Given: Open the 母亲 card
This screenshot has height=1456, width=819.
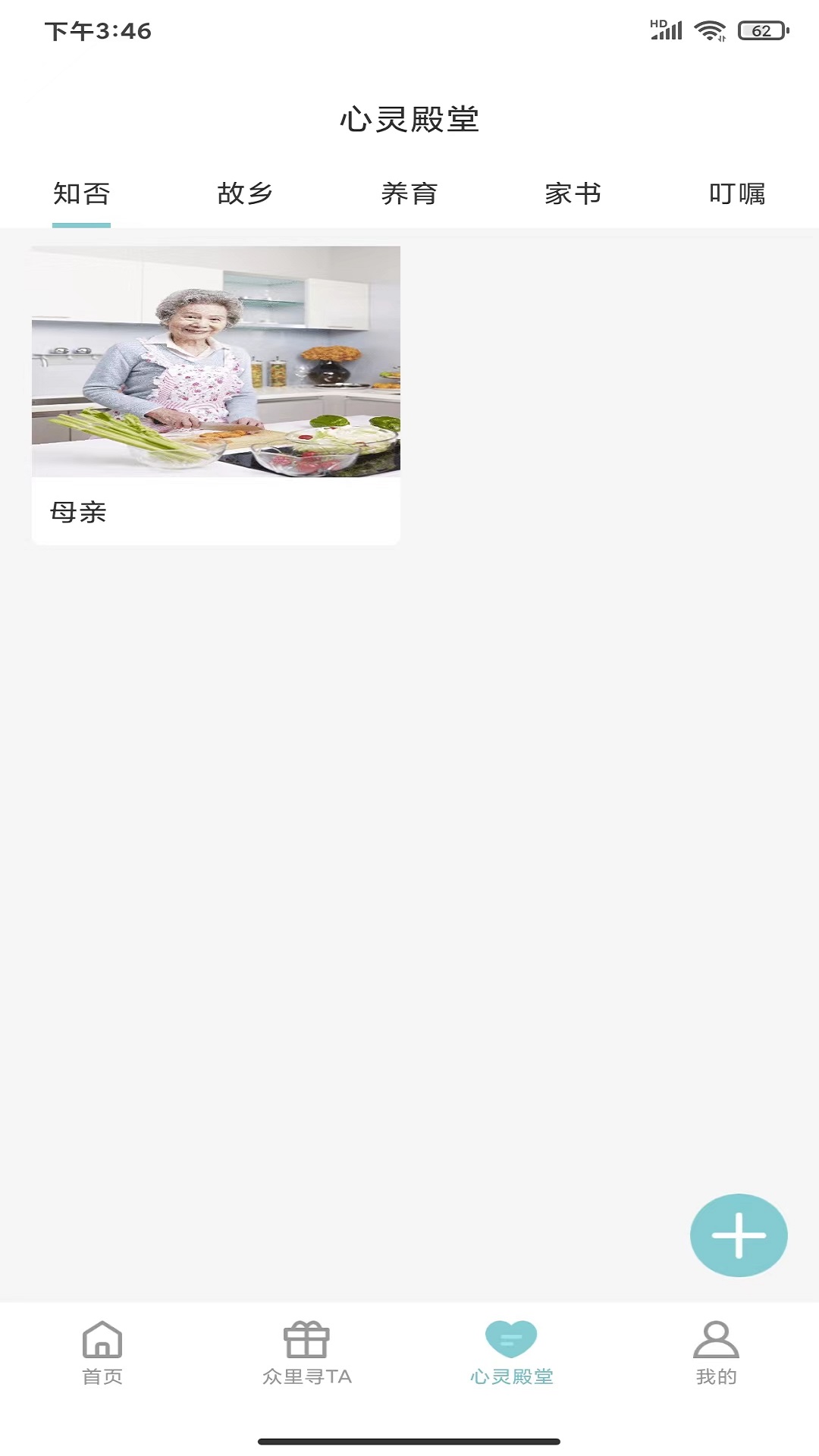Looking at the screenshot, I should click(215, 394).
